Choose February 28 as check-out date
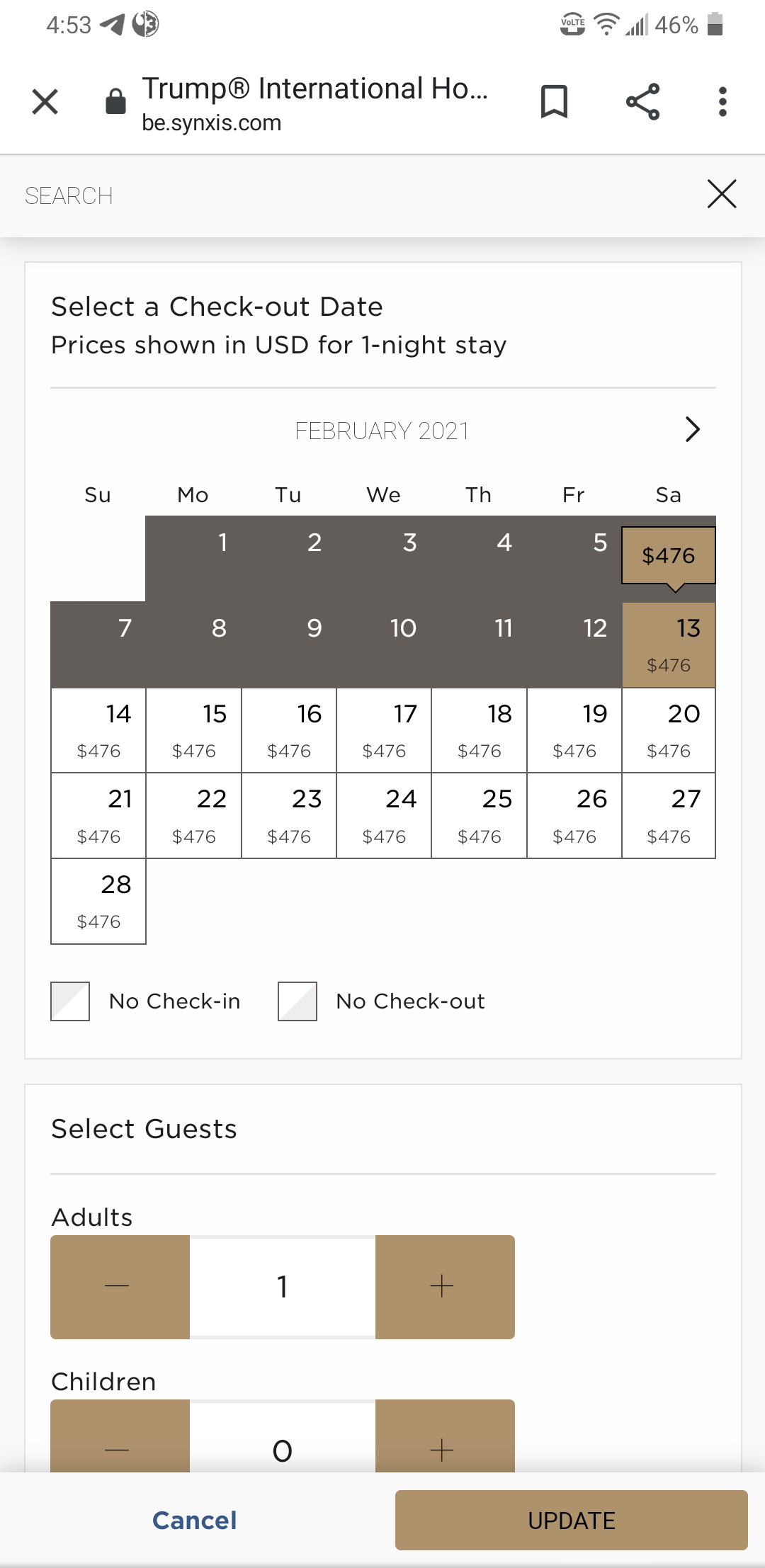The width and height of the screenshot is (765, 1568). coord(98,902)
